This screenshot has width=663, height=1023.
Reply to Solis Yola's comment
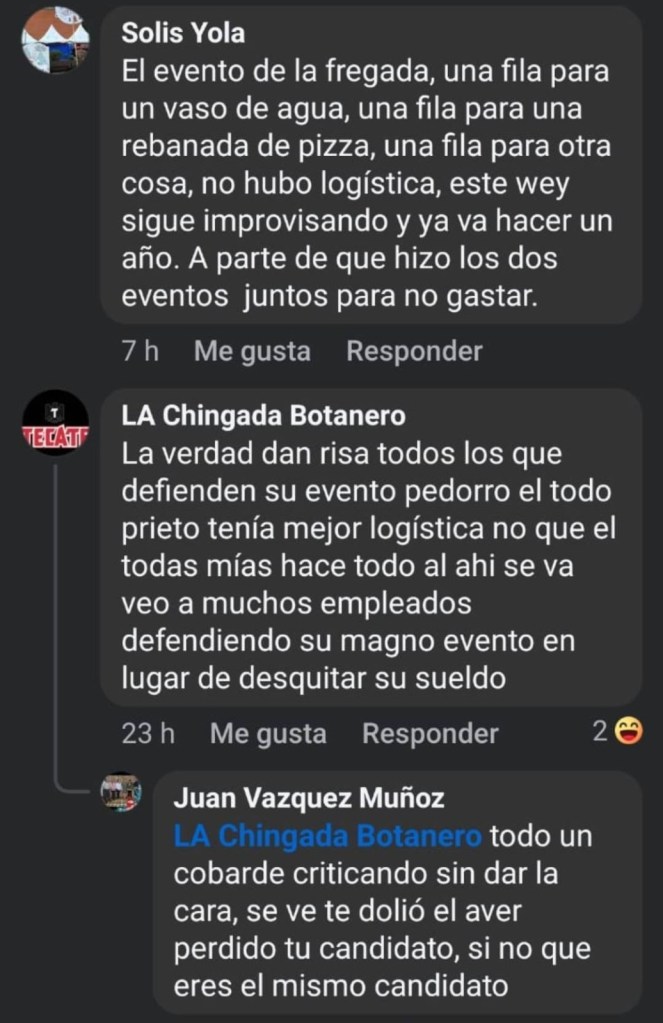point(414,351)
